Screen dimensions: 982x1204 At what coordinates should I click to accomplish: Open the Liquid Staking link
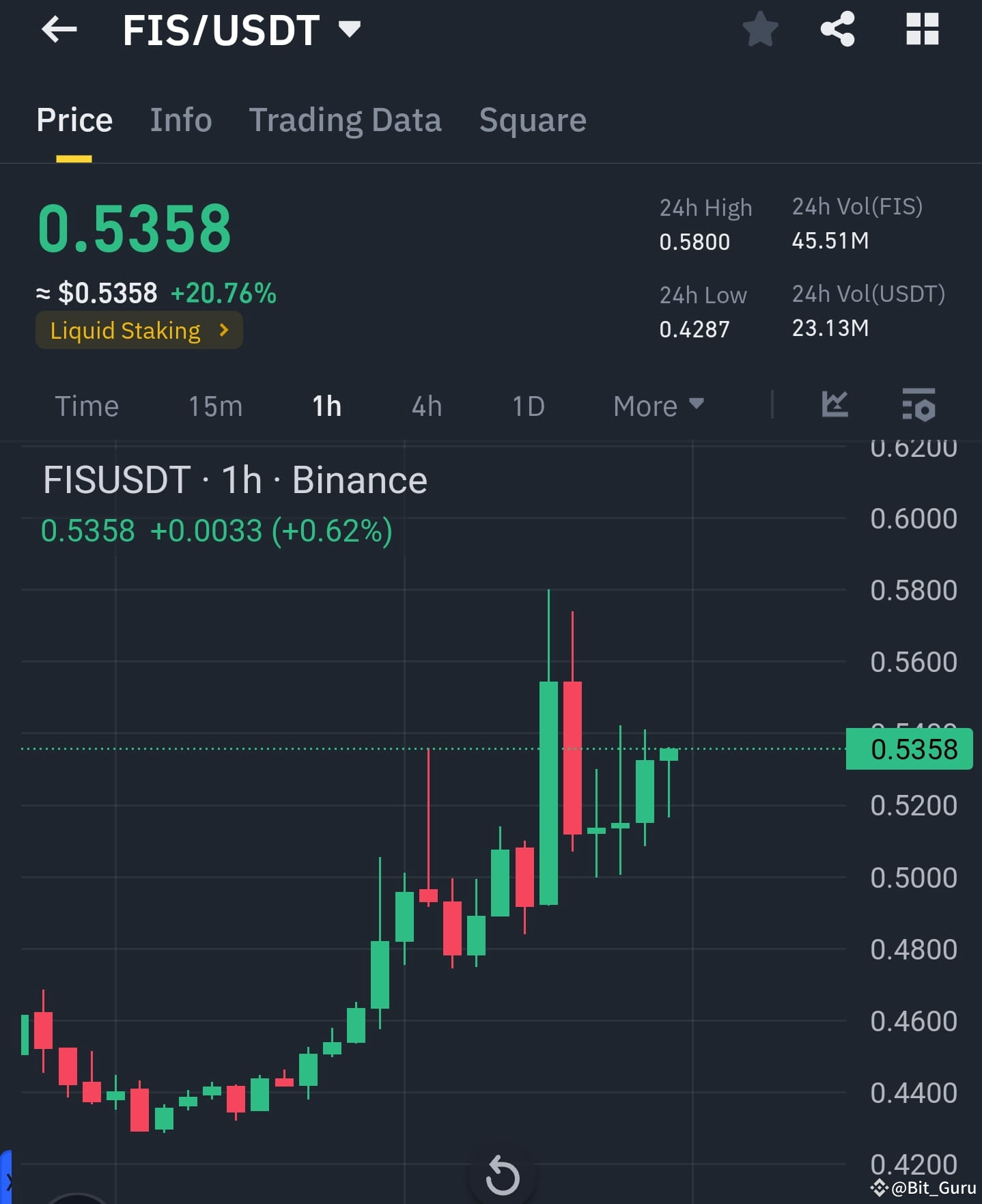pyautogui.click(x=139, y=330)
